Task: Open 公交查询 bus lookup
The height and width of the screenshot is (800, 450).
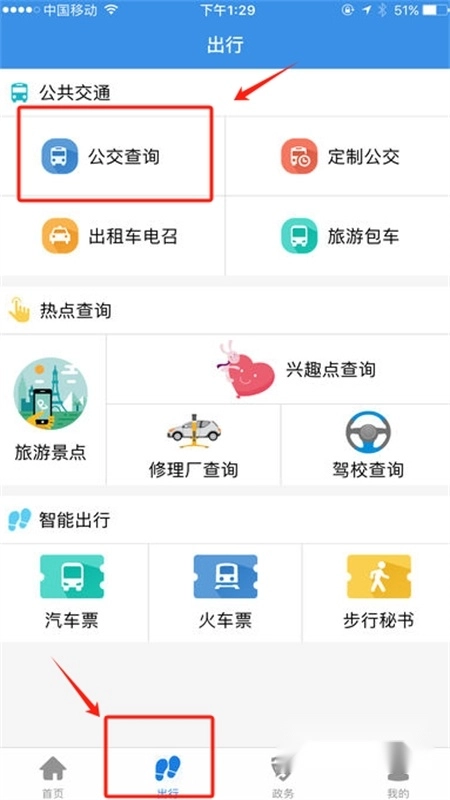Action: [112, 156]
